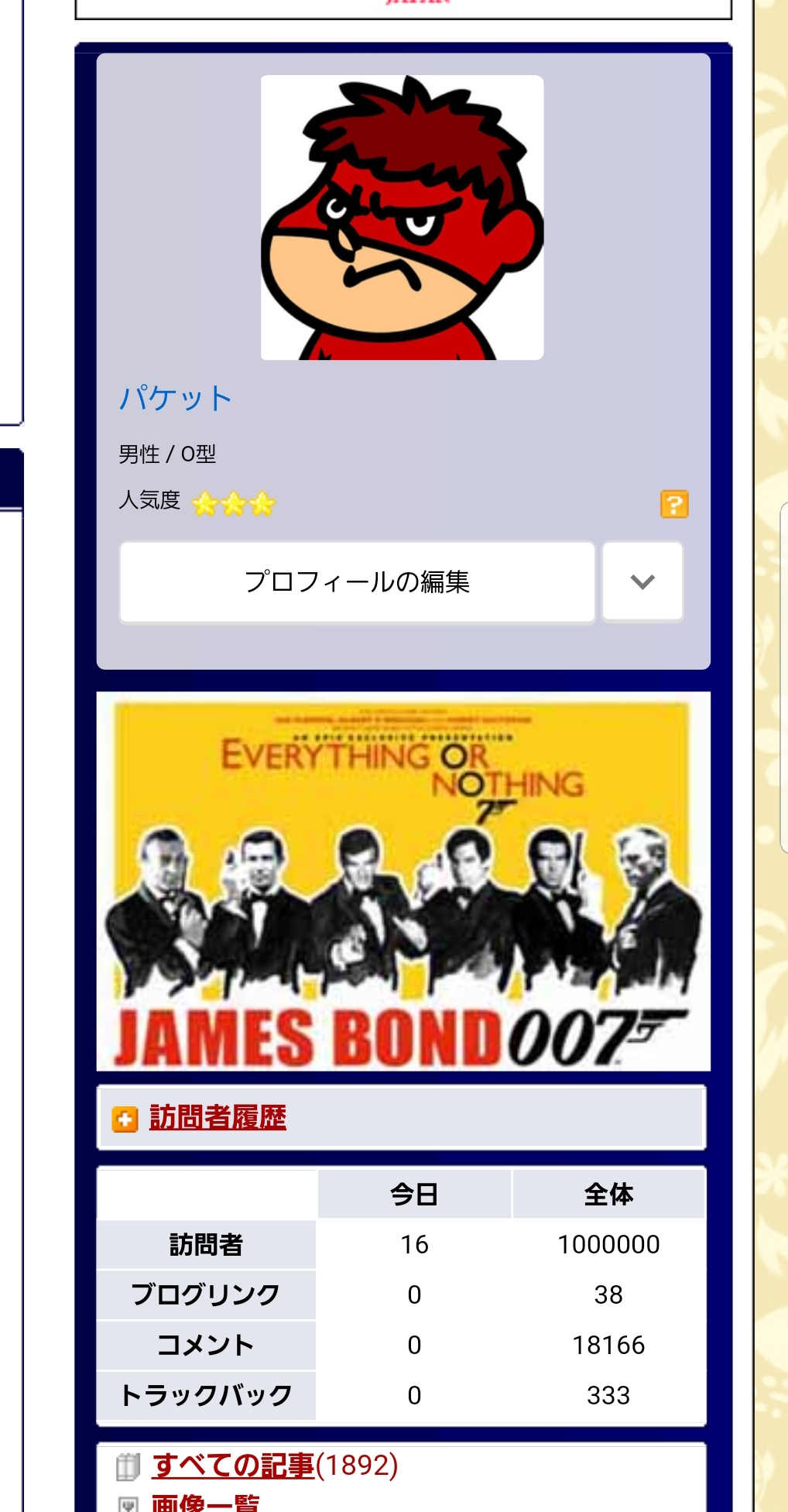Open the 人気度 help question-mark icon
Image resolution: width=788 pixels, height=1512 pixels.
pos(674,504)
